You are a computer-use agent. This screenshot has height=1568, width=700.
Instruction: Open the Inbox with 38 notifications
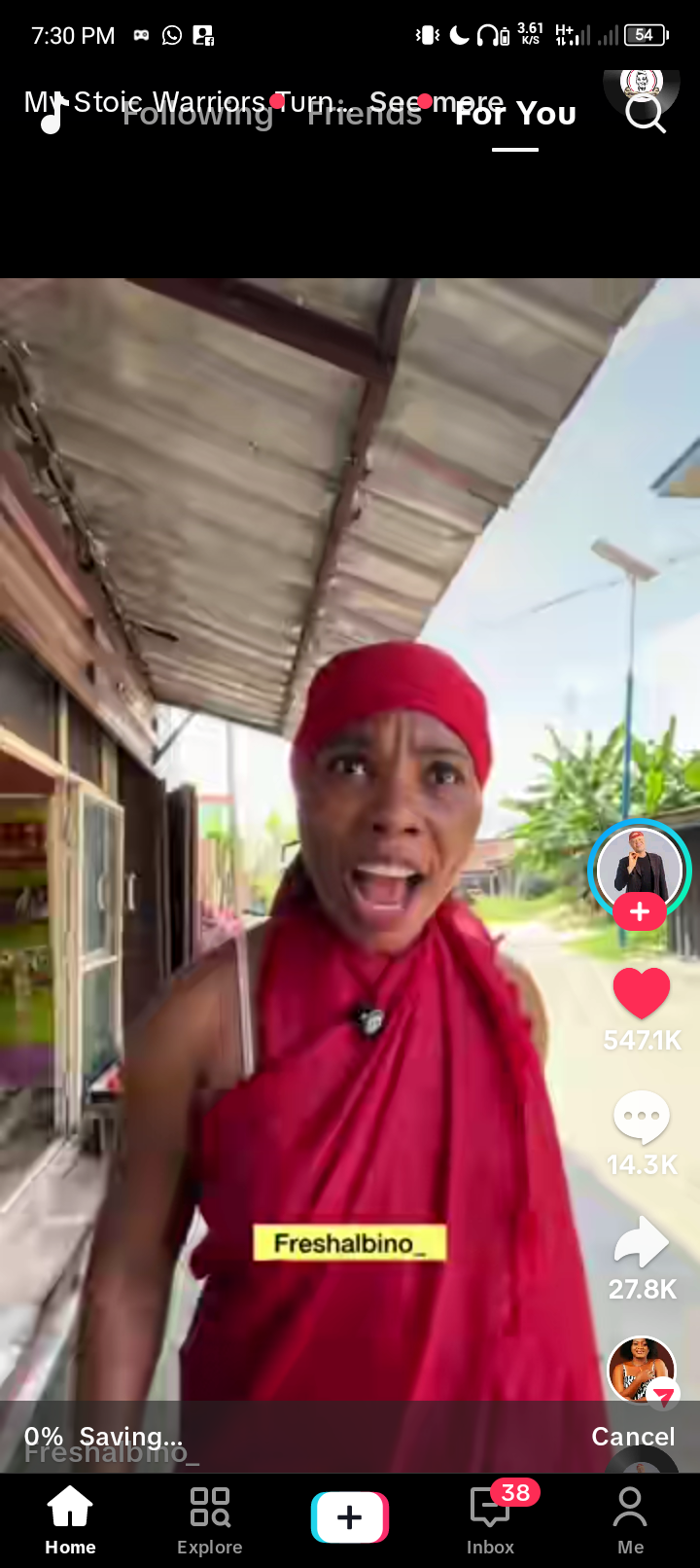[490, 1519]
